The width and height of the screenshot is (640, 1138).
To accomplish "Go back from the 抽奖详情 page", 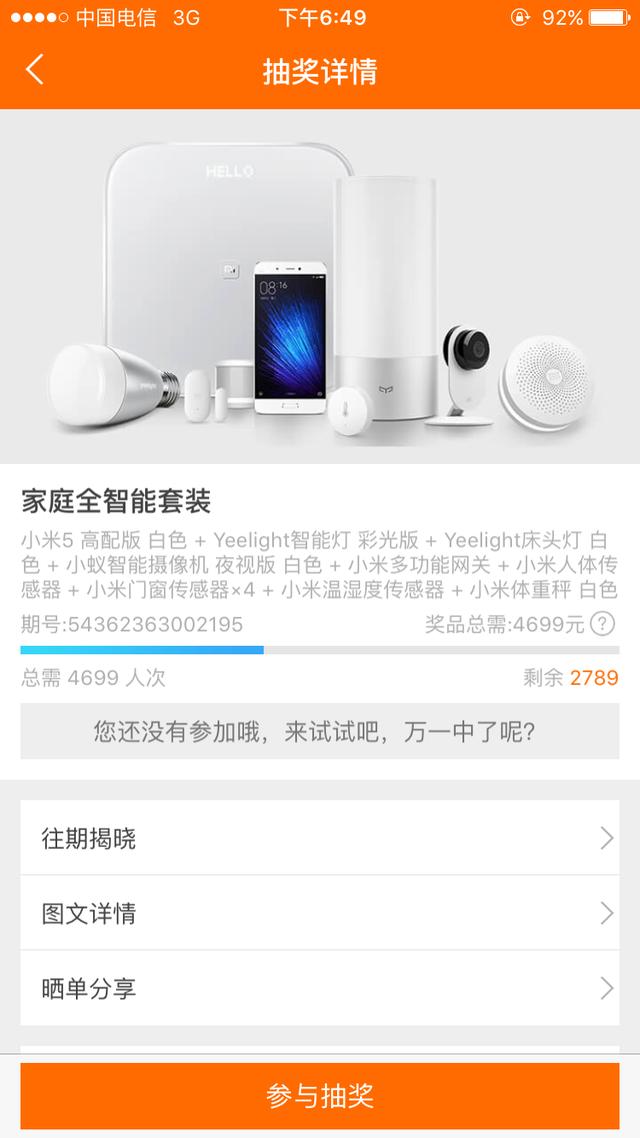I will click(35, 70).
